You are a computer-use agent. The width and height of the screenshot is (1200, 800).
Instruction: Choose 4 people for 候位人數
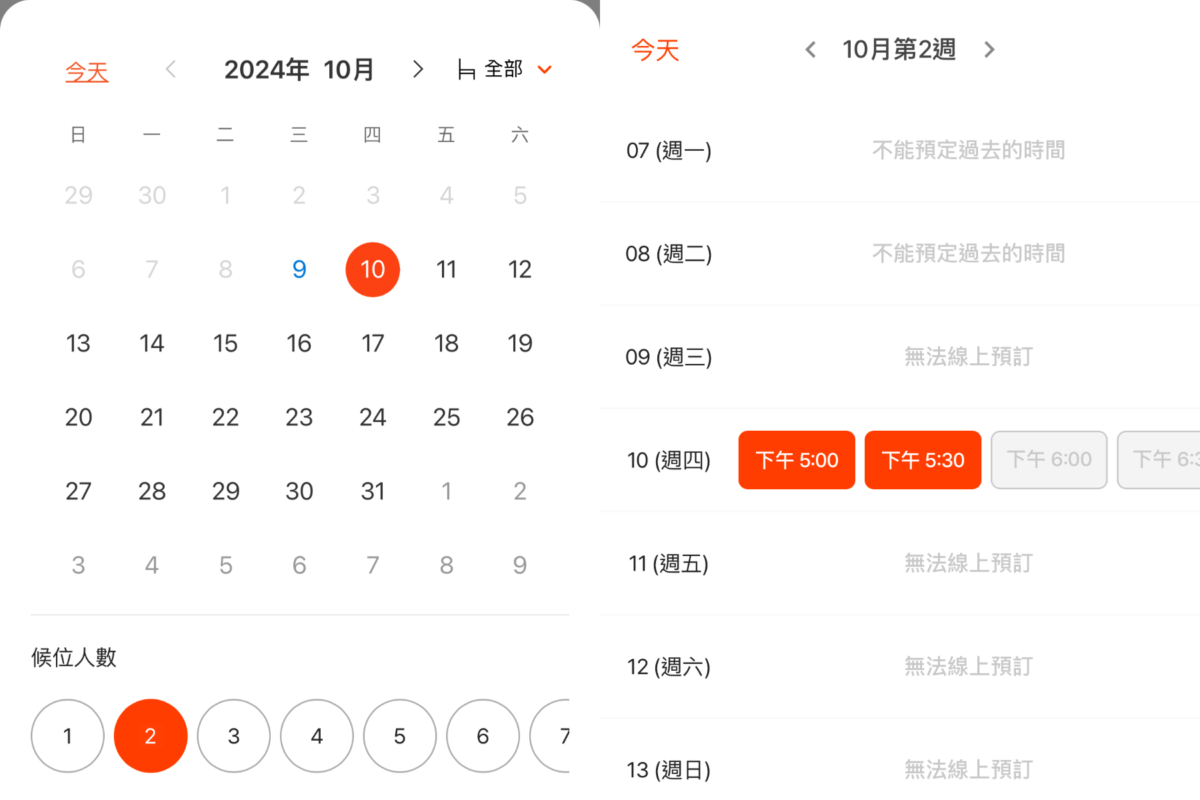point(316,736)
